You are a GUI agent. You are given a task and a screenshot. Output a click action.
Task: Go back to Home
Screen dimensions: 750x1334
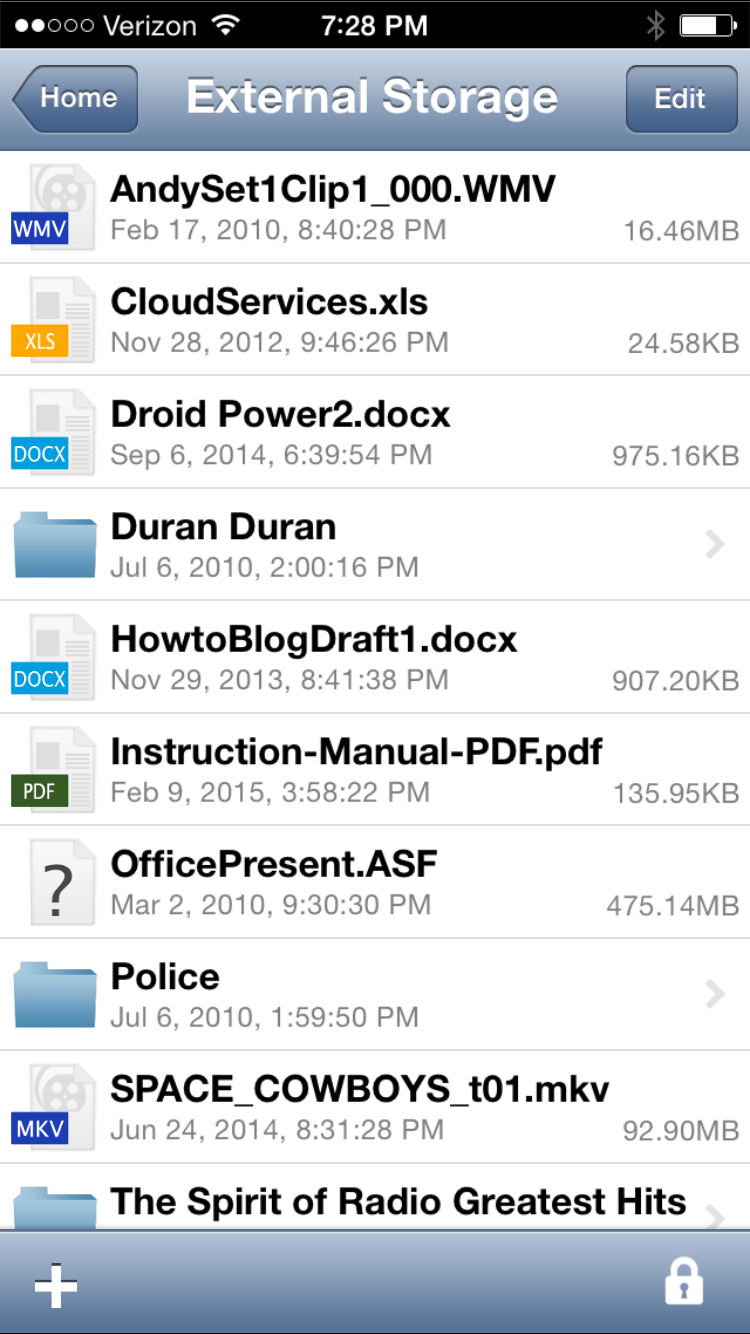pyautogui.click(x=75, y=98)
